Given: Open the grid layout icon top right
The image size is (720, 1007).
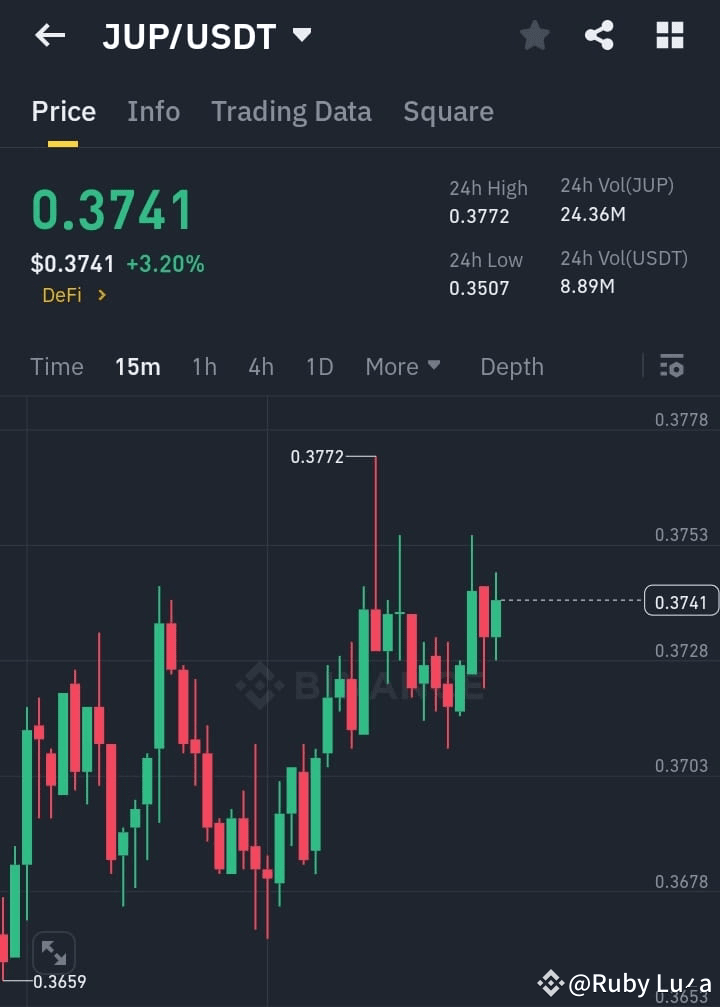Looking at the screenshot, I should [668, 35].
